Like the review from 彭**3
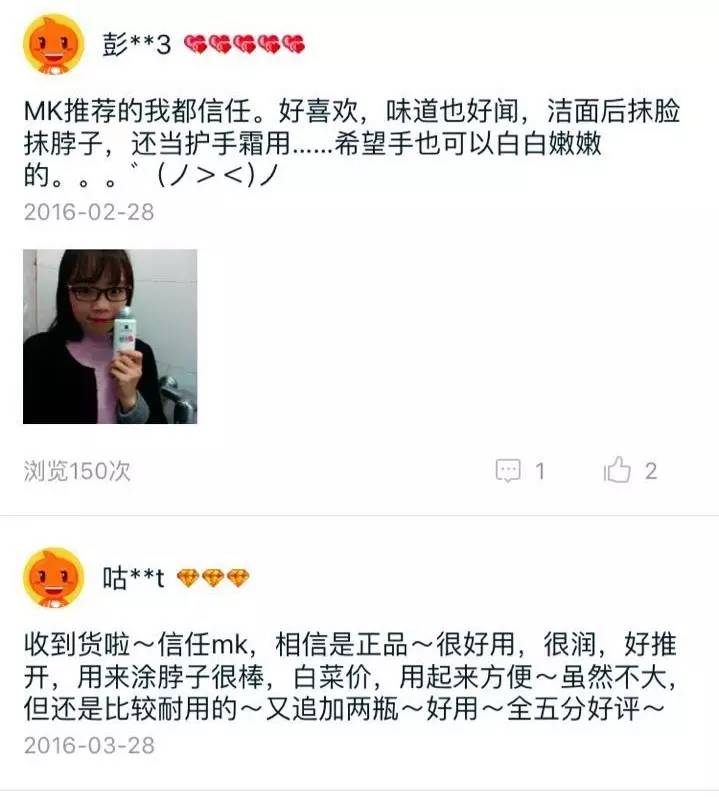This screenshot has width=719, height=797. click(618, 470)
